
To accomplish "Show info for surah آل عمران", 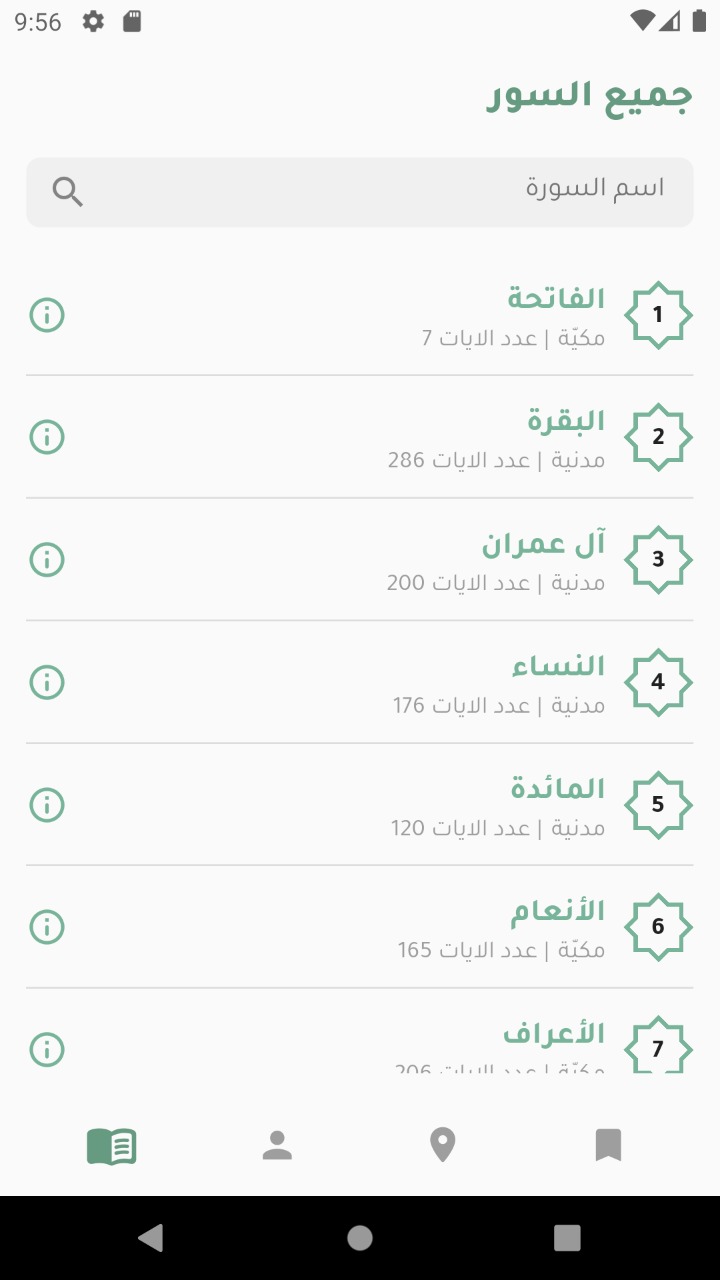I will coord(47,559).
